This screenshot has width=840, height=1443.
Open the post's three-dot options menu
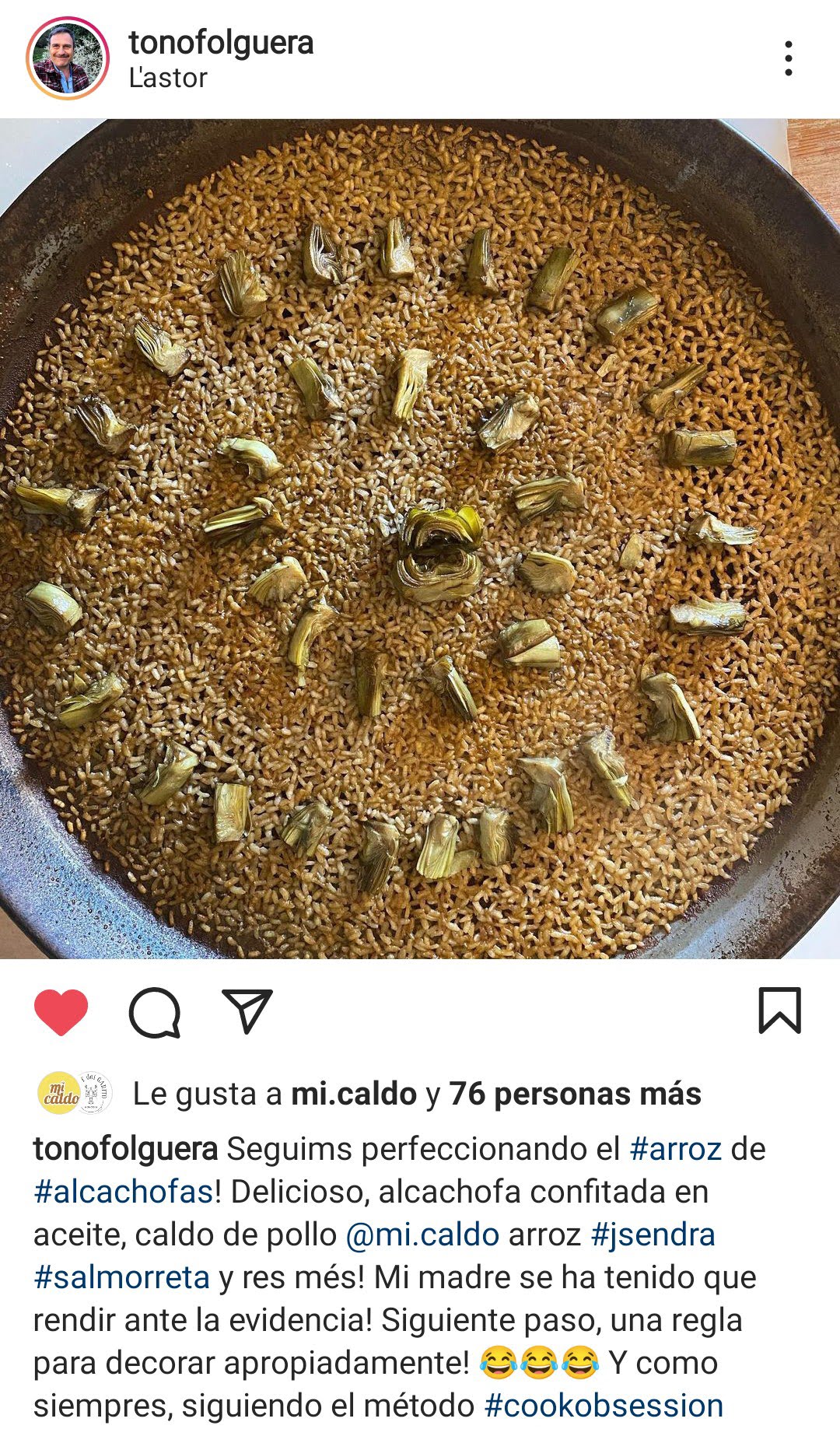(x=789, y=58)
